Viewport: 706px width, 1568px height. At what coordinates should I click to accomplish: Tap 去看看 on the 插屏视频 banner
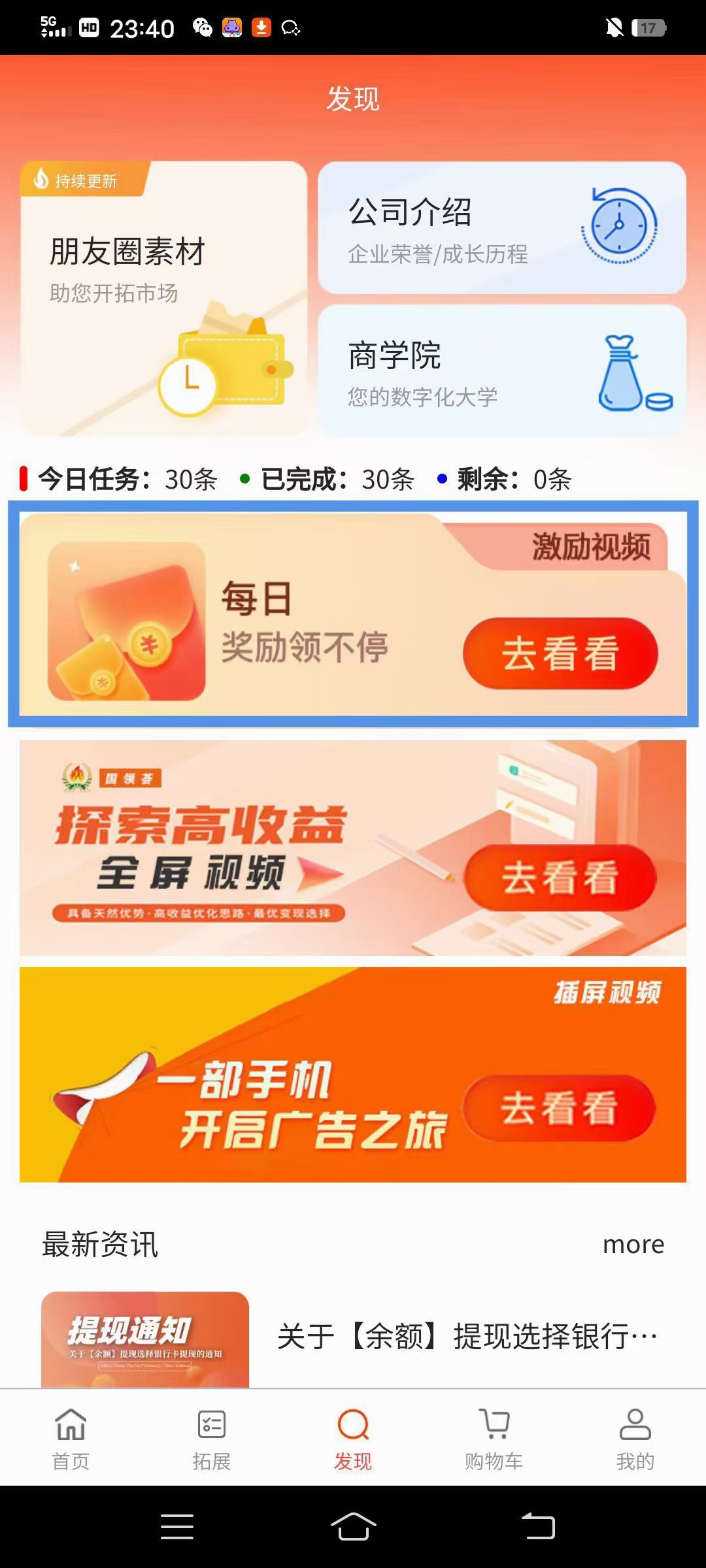(559, 1108)
